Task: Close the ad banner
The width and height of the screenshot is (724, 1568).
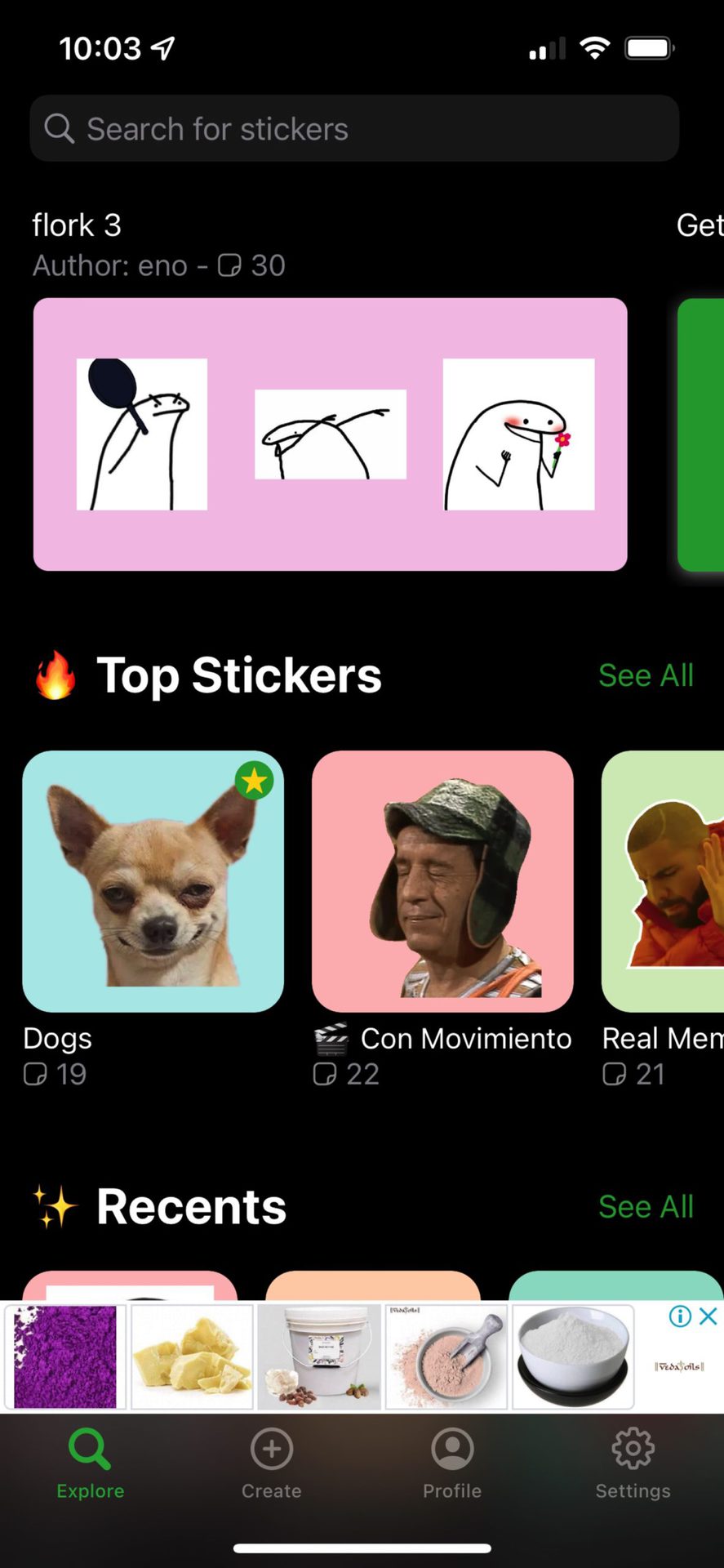Action: [x=708, y=1316]
